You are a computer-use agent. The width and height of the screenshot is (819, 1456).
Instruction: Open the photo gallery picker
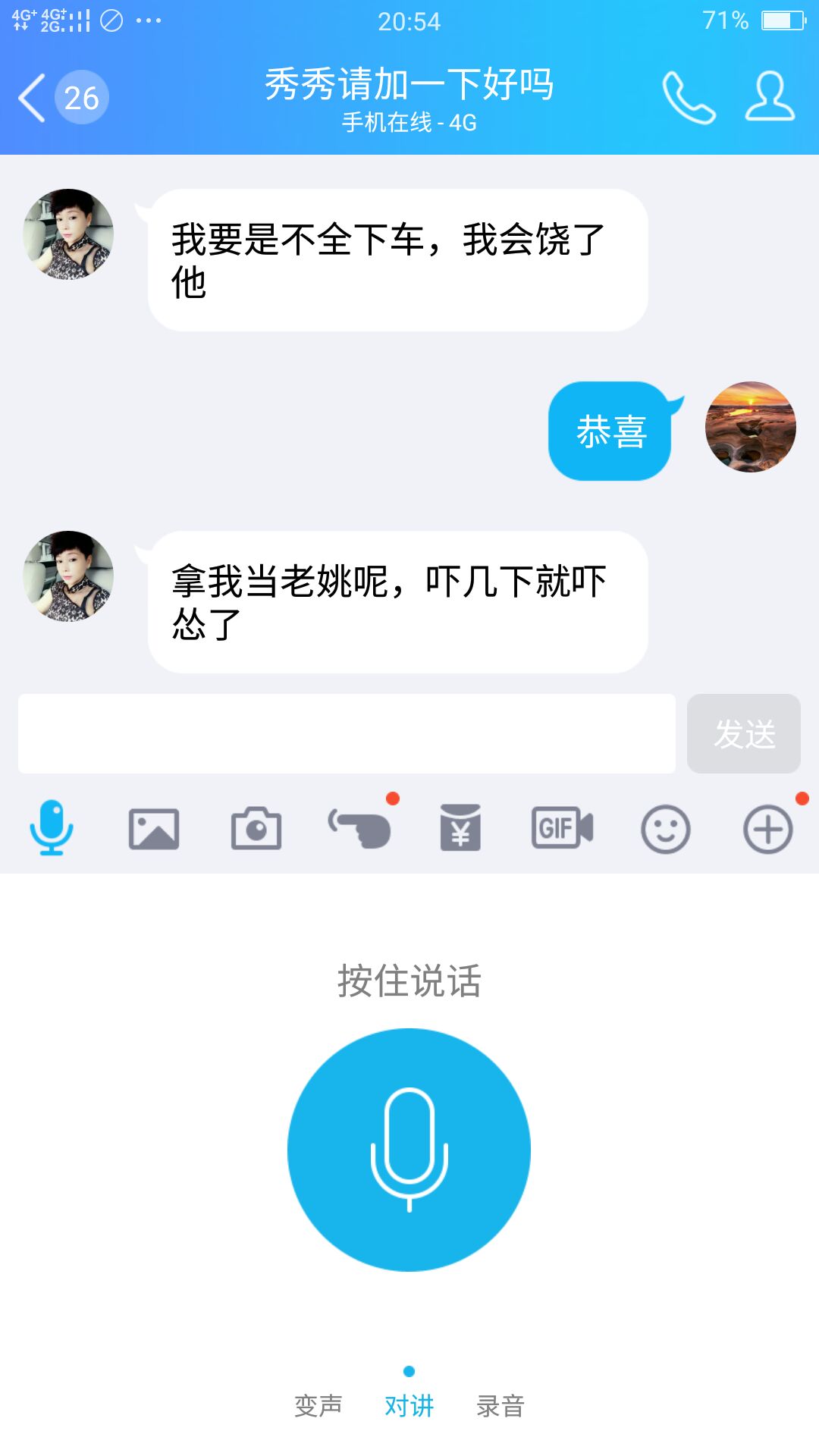click(154, 828)
